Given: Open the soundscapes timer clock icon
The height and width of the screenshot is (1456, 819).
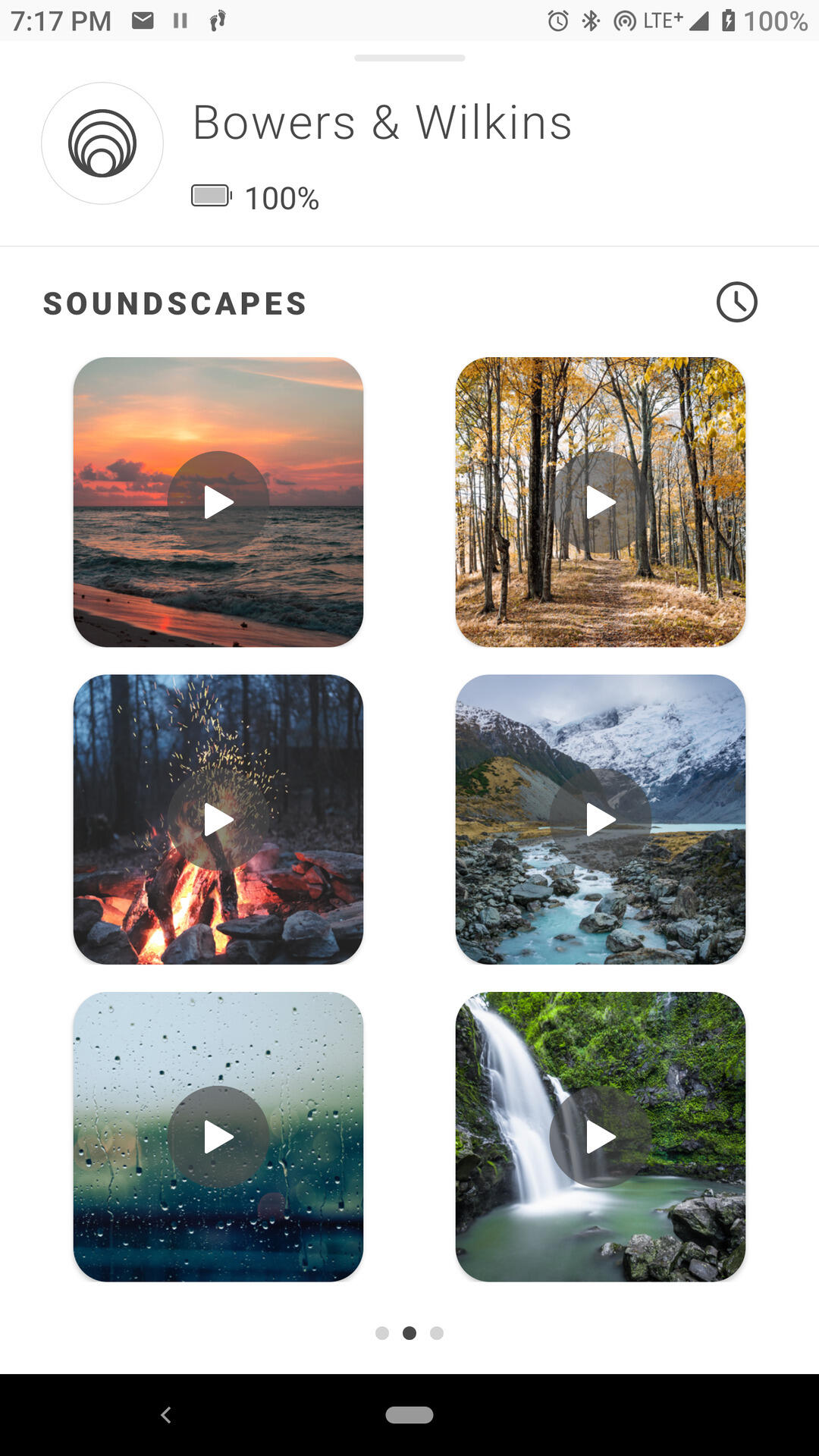Looking at the screenshot, I should click(736, 303).
